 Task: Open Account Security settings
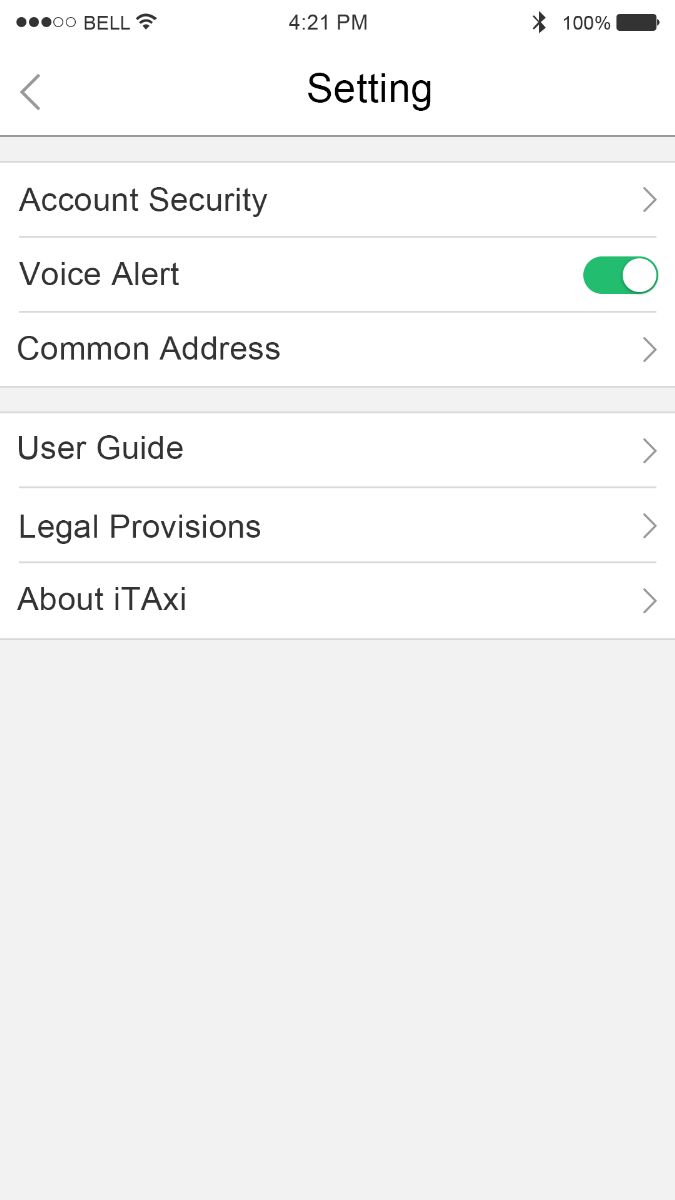coord(337,200)
